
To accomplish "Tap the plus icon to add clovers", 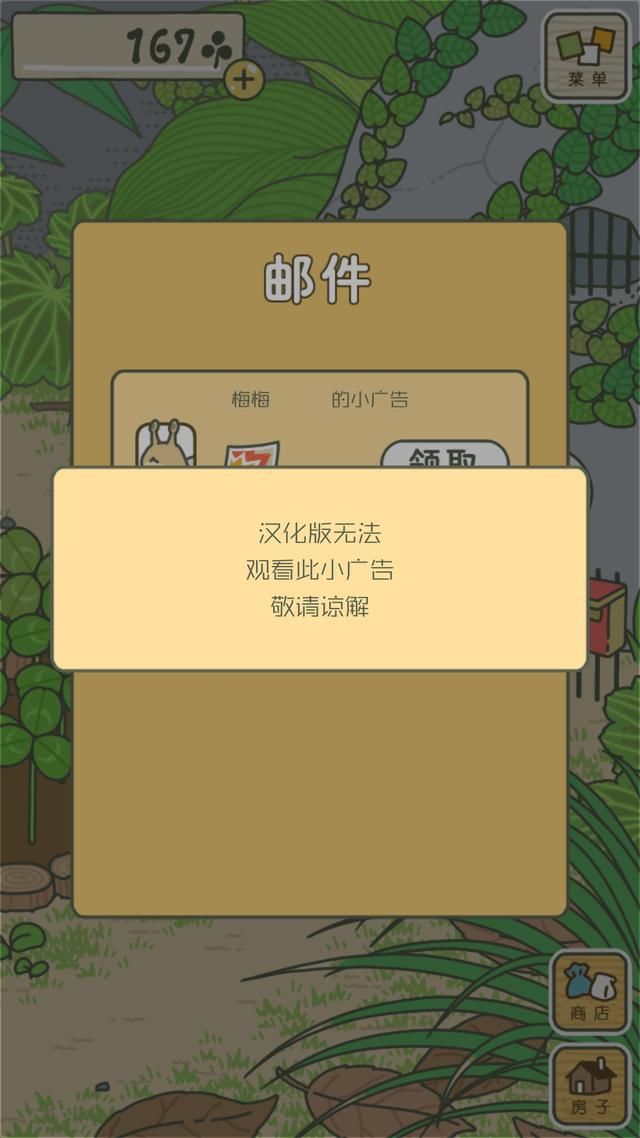I will click(x=244, y=78).
